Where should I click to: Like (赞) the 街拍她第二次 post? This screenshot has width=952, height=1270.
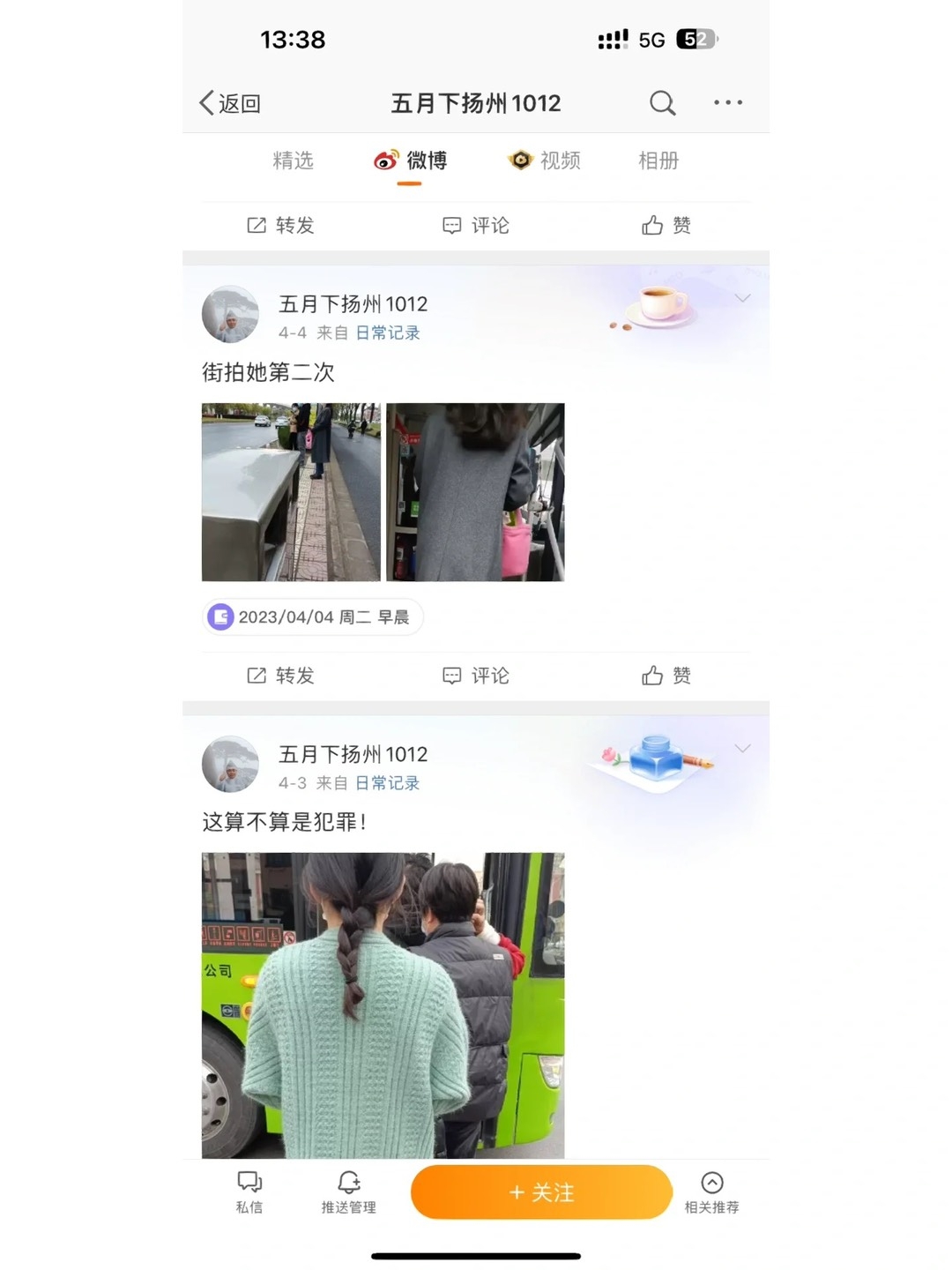666,676
